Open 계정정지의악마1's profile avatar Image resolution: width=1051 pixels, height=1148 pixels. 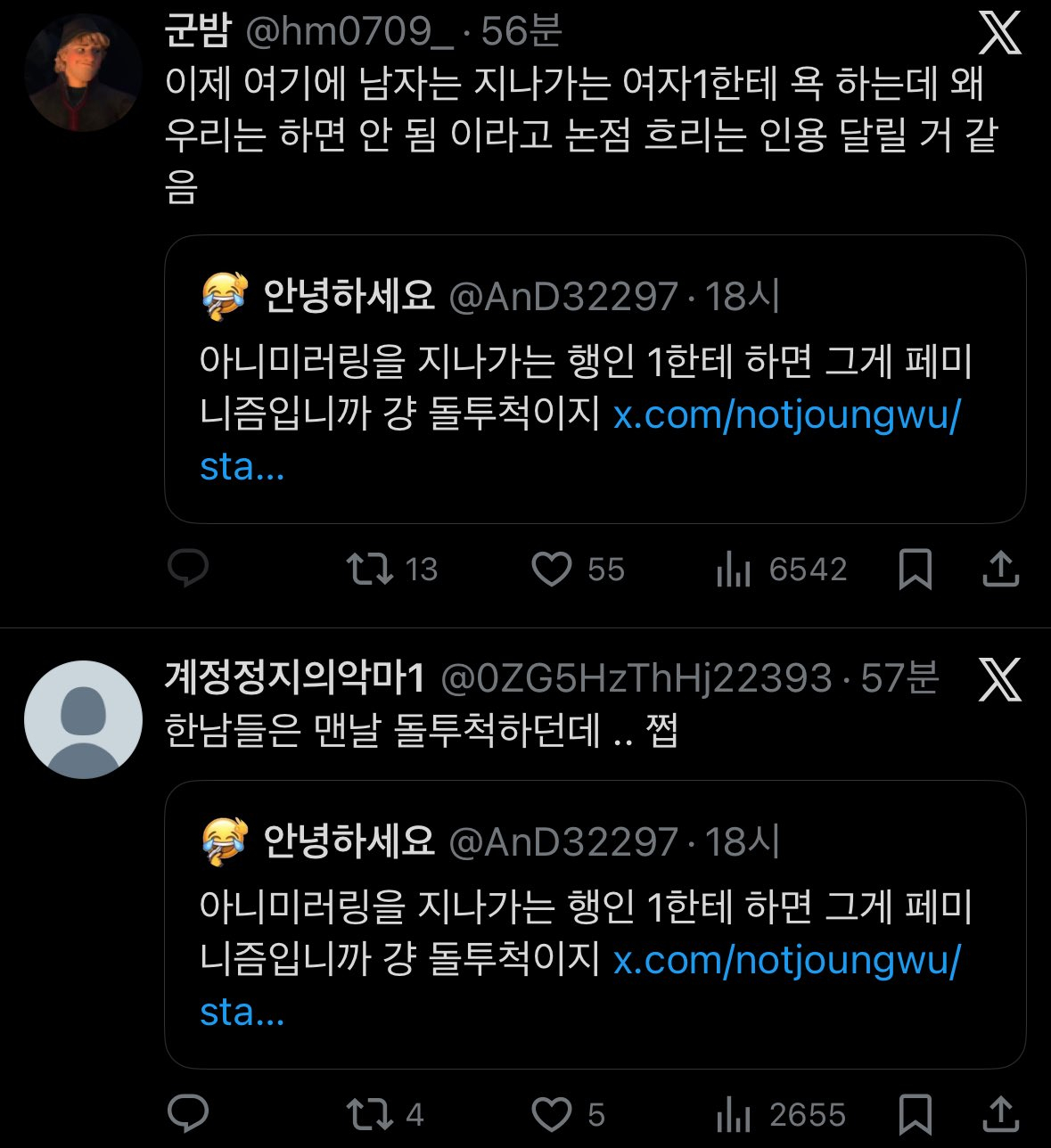(x=83, y=719)
